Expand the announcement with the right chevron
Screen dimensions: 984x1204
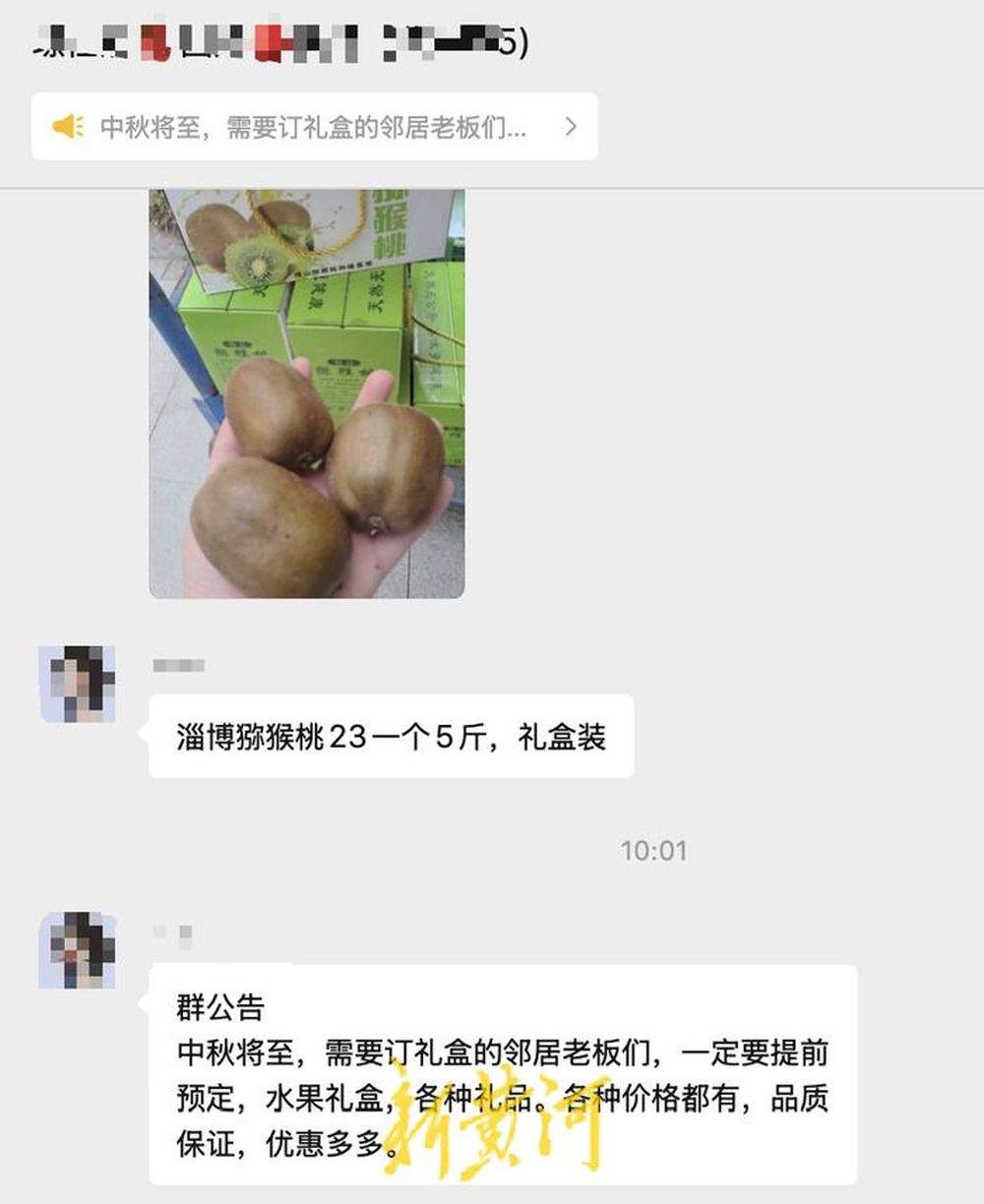569,125
